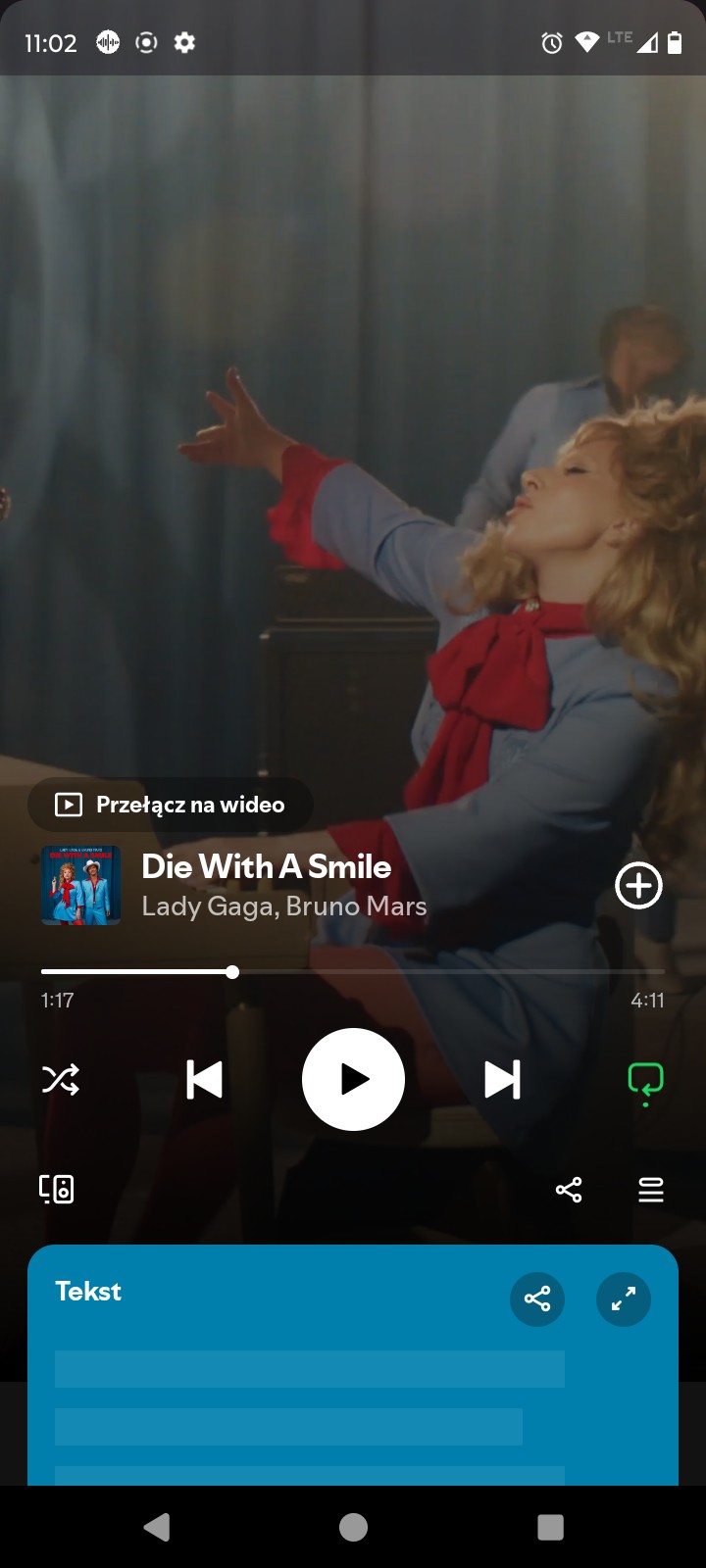Return to the system home screen
Viewport: 706px width, 1568px height.
(x=353, y=1527)
